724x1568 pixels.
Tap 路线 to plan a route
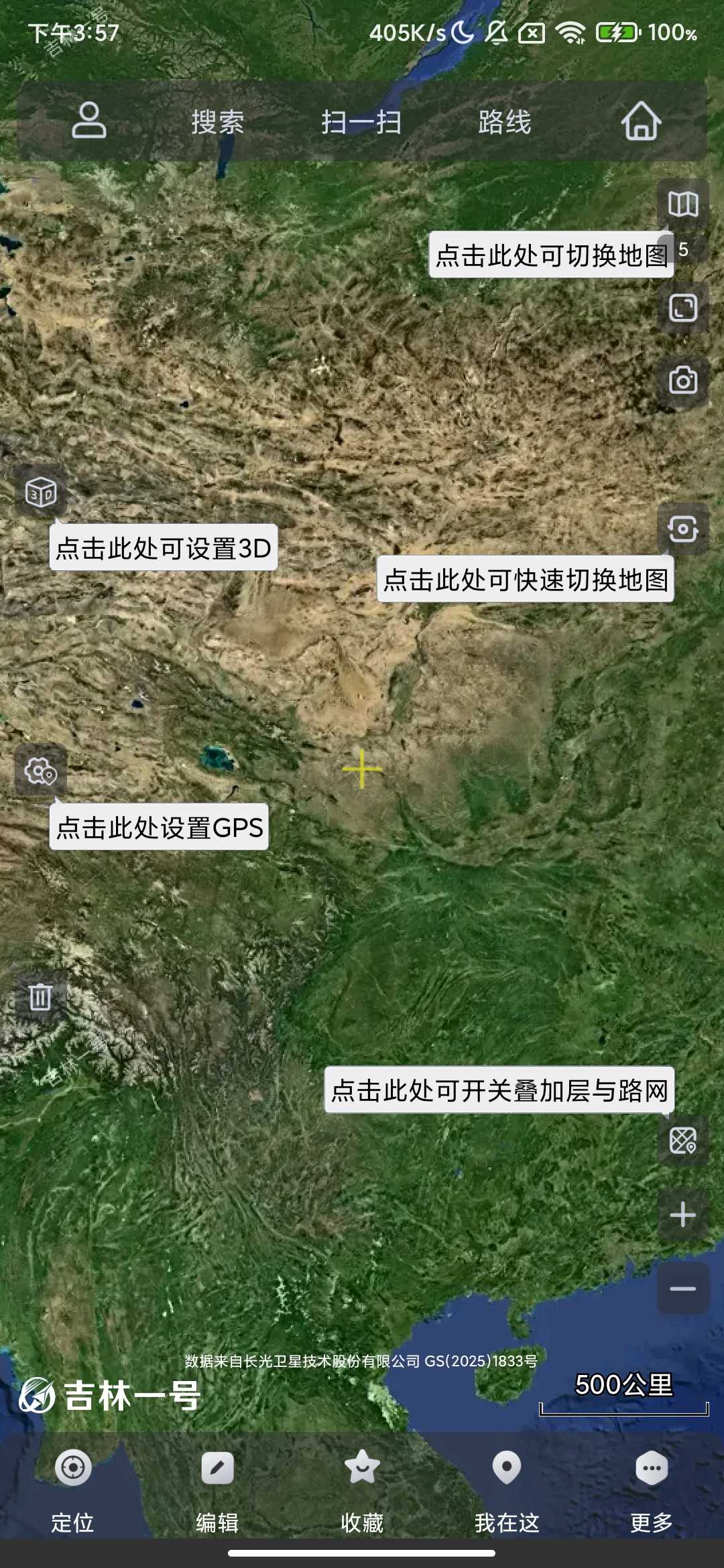click(x=504, y=122)
